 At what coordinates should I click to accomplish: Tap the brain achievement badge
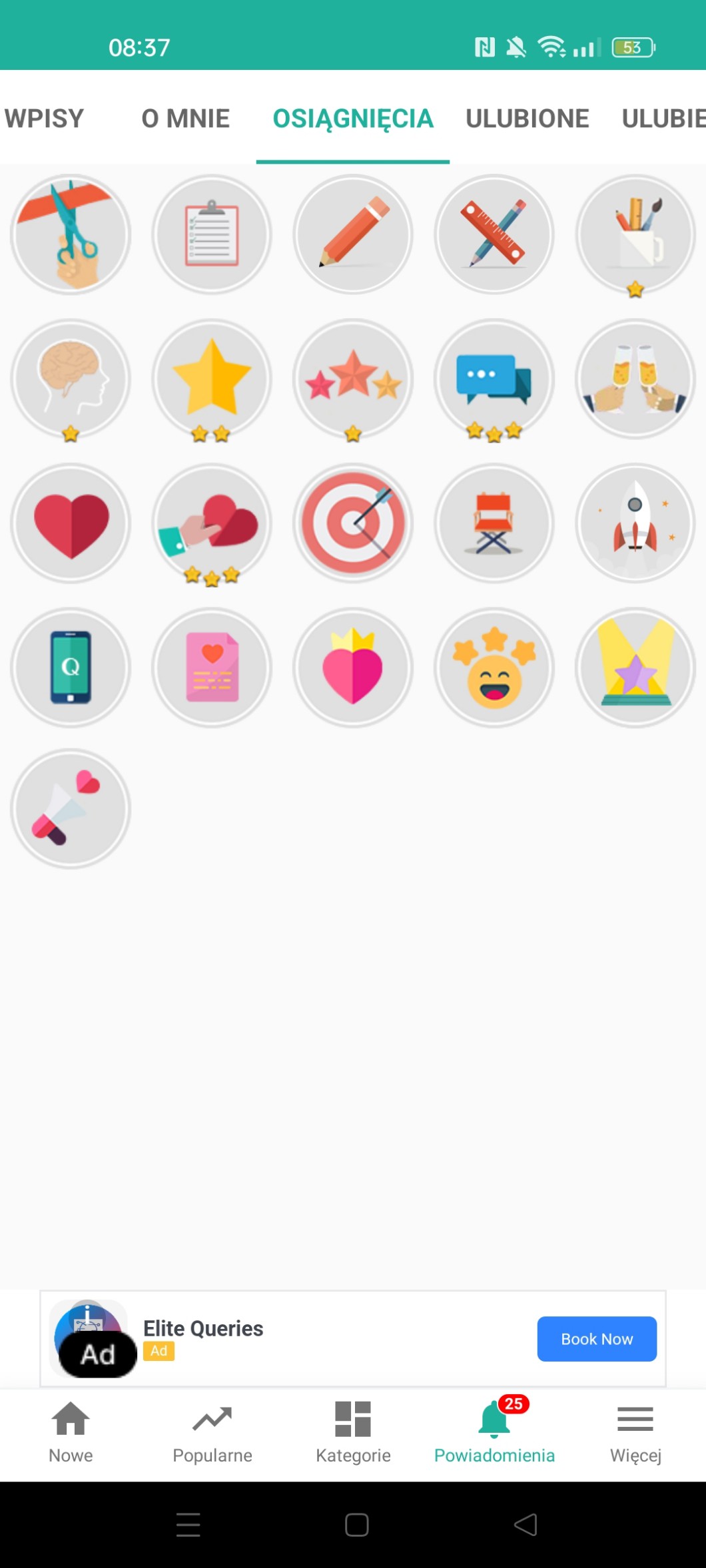(x=71, y=379)
